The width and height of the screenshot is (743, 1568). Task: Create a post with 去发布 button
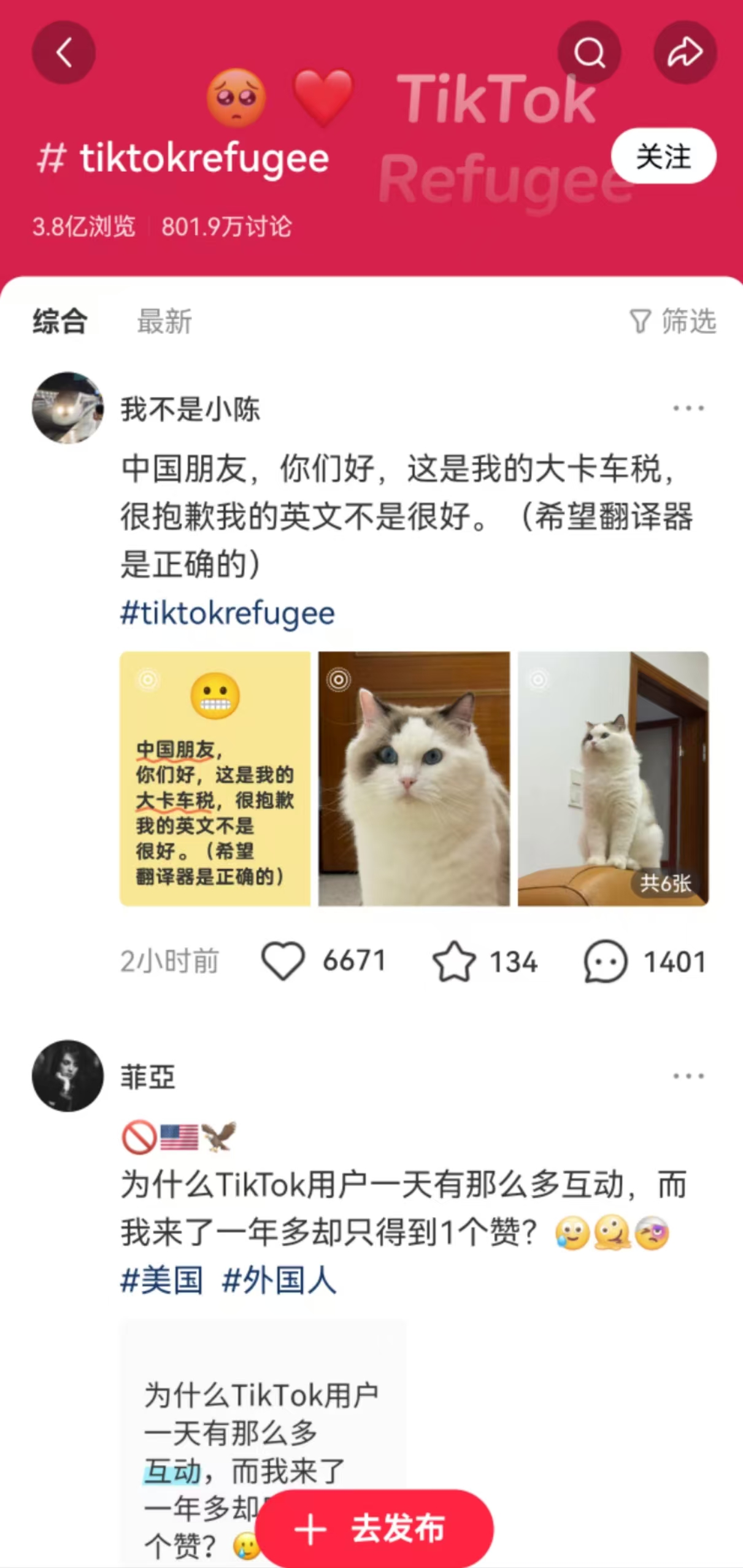(374, 1527)
